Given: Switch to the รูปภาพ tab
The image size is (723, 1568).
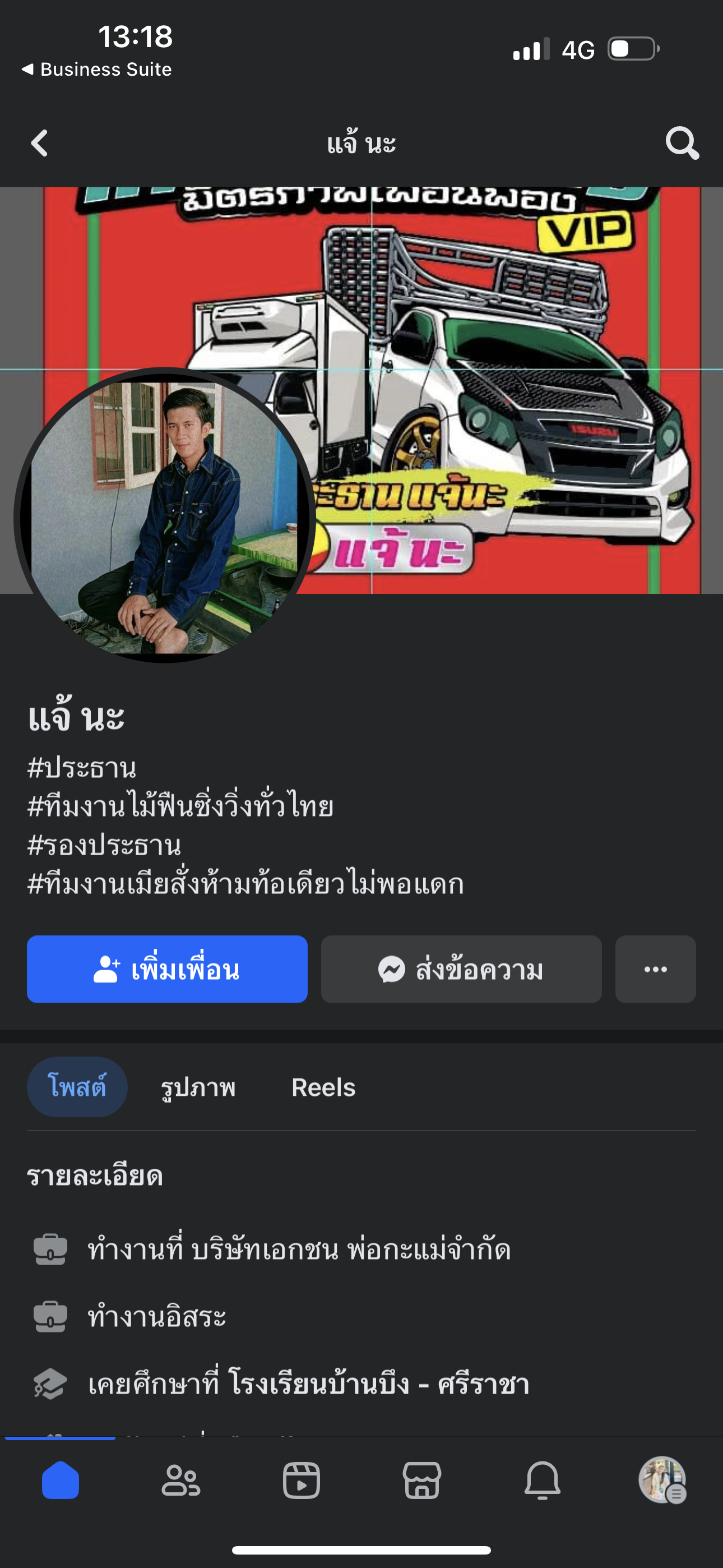Looking at the screenshot, I should pyautogui.click(x=198, y=1087).
